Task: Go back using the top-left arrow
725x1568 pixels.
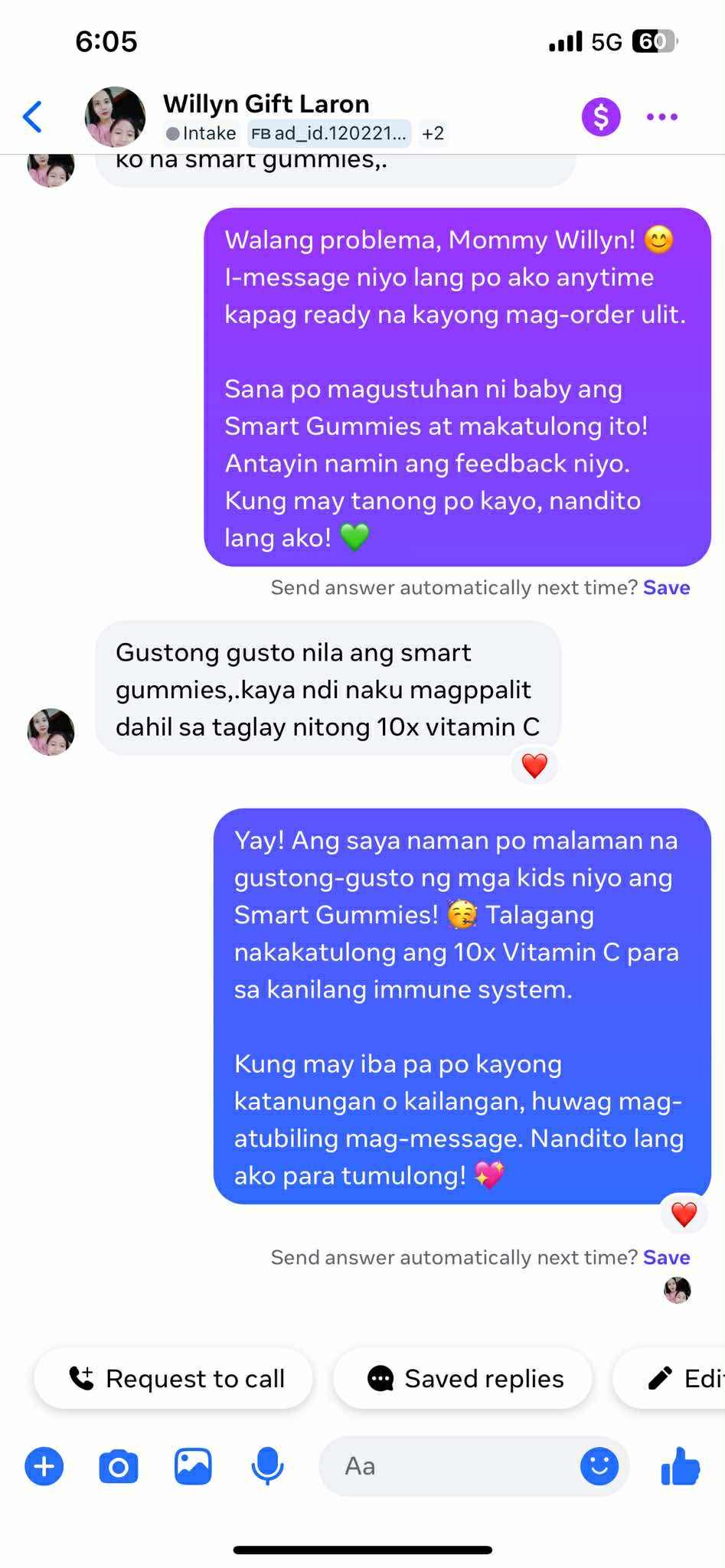Action: pyautogui.click(x=33, y=117)
